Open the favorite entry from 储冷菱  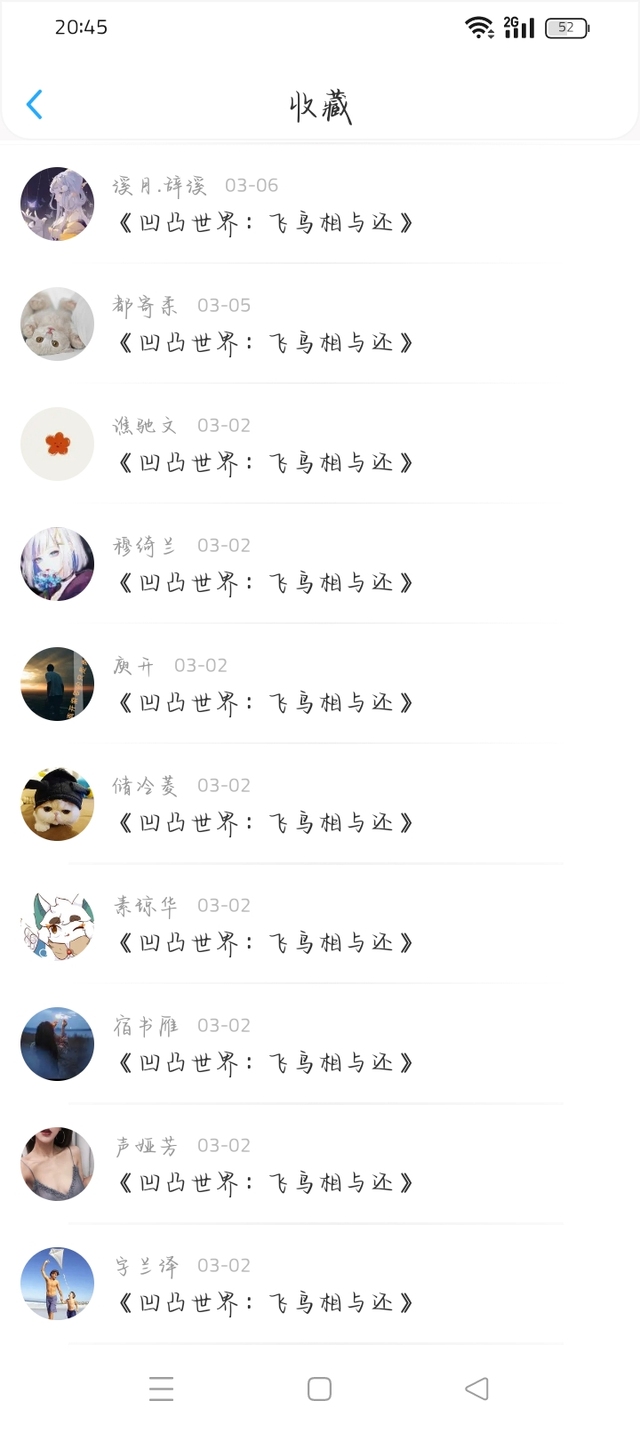(320, 804)
